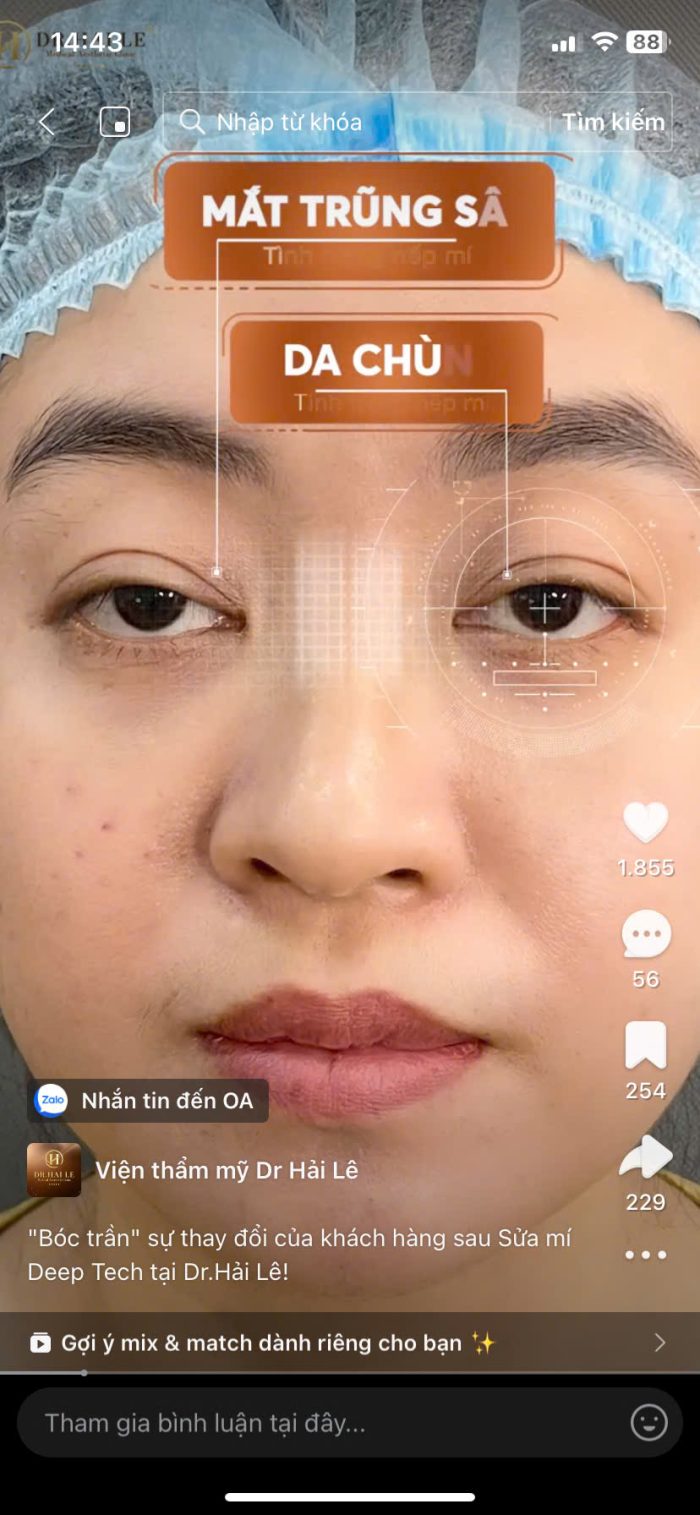Like this video with the heart
The width and height of the screenshot is (700, 1515).
(645, 823)
